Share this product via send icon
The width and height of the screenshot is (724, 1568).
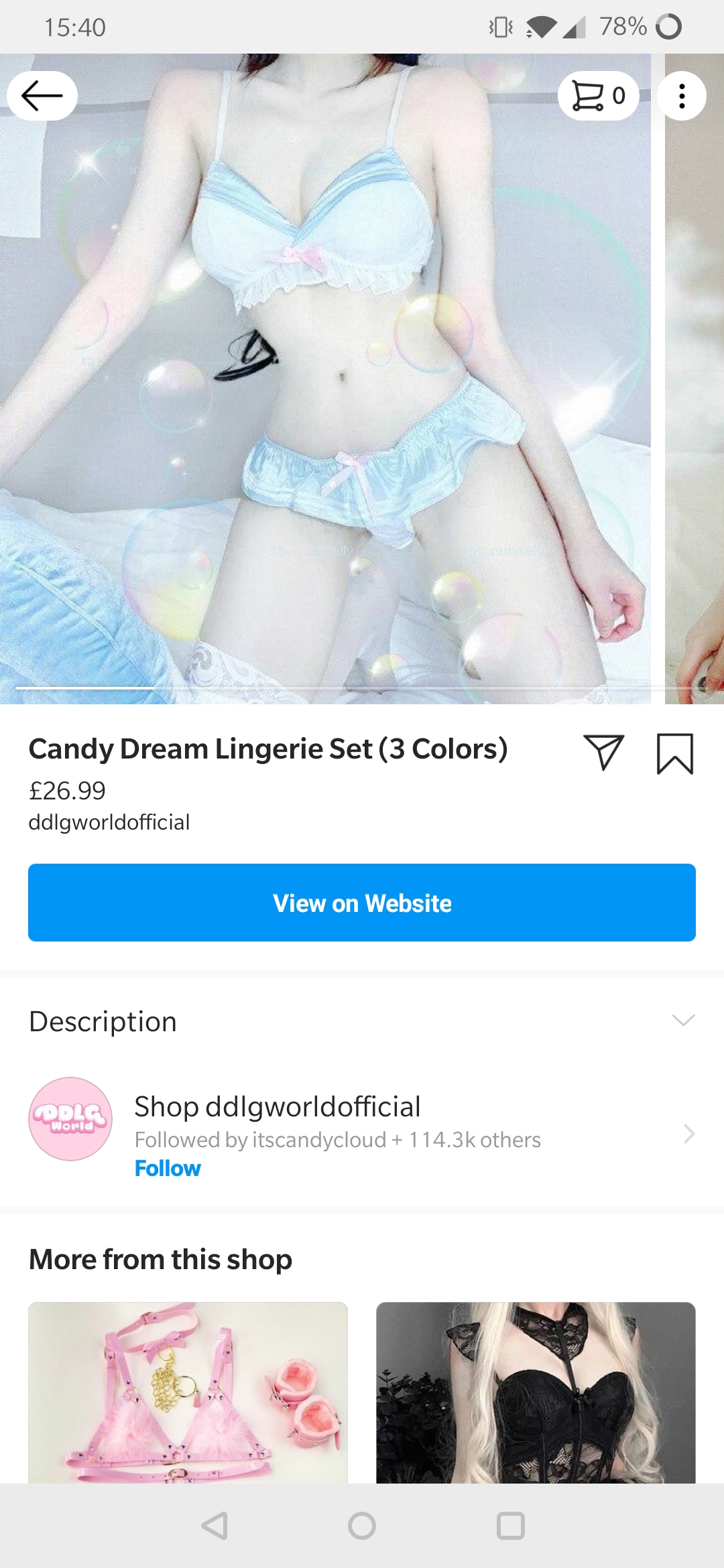pyautogui.click(x=603, y=753)
